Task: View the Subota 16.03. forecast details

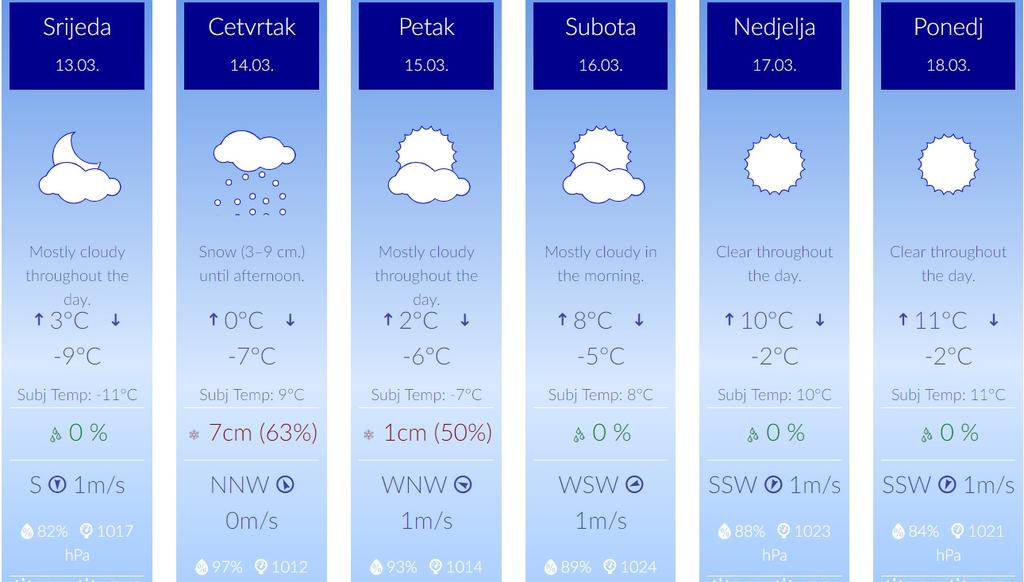Action: click(x=600, y=46)
